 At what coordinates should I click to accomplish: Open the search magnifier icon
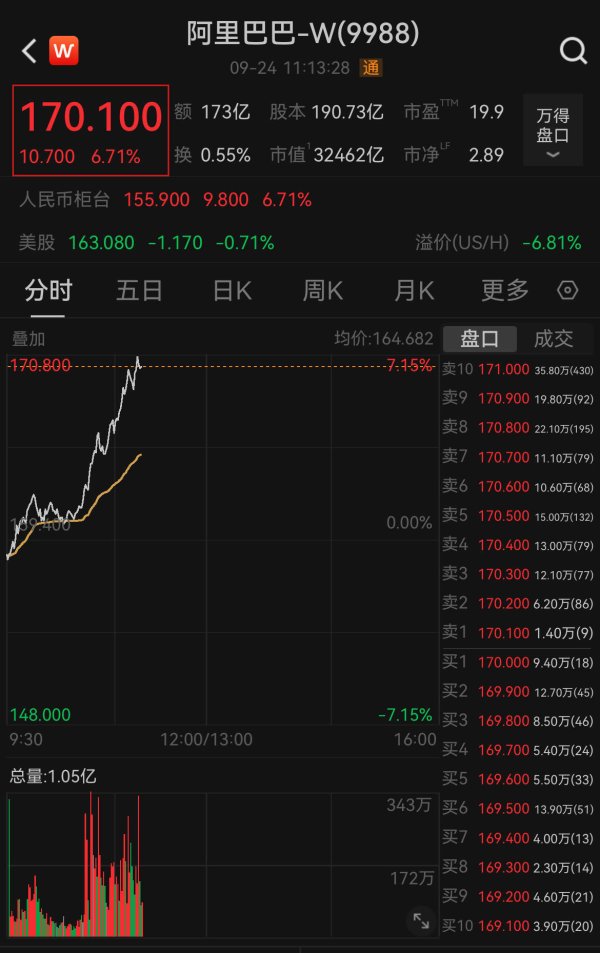[x=572, y=51]
